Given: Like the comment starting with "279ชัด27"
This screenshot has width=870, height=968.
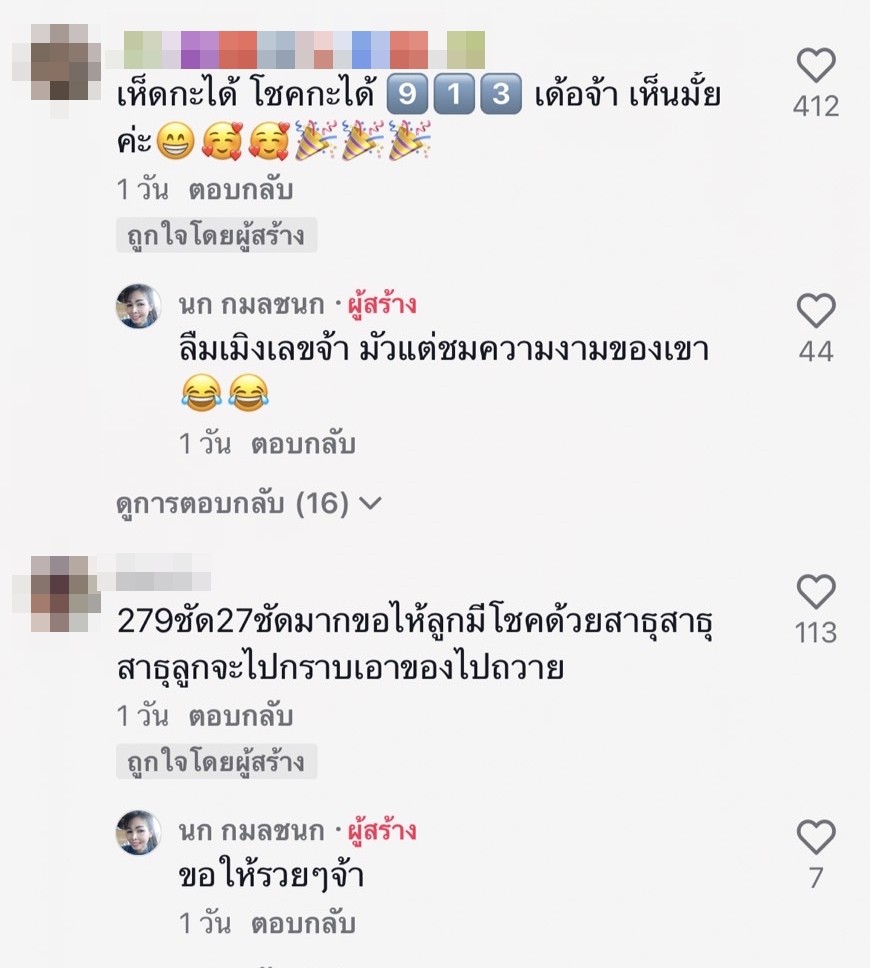Looking at the screenshot, I should pyautogui.click(x=815, y=592).
